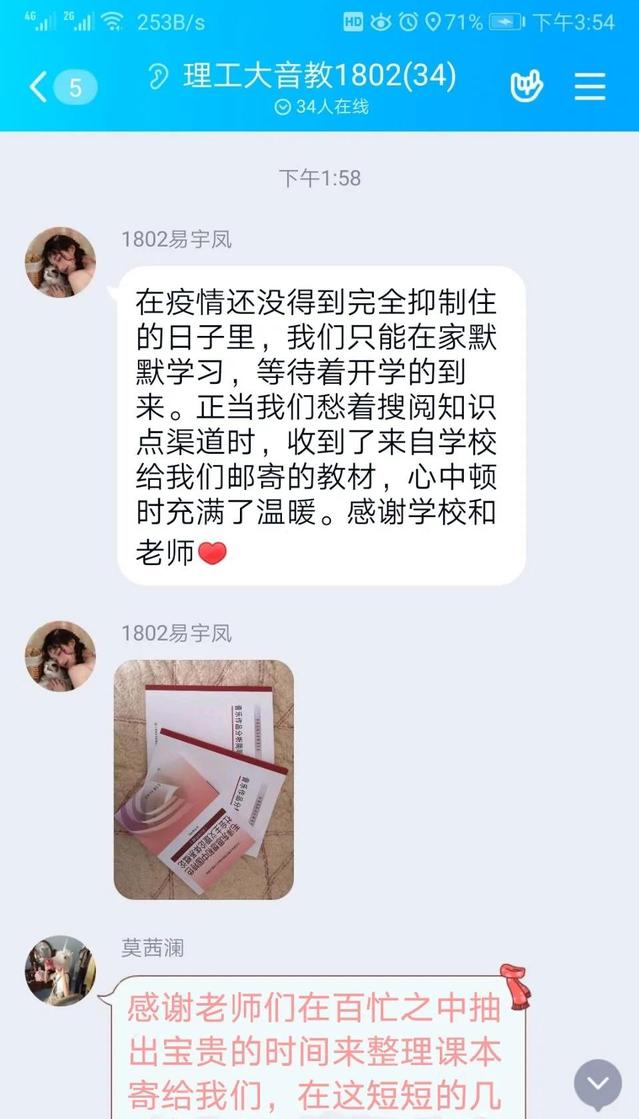The width and height of the screenshot is (639, 1119).
Task: Open 莫茜澜's profile avatar
Action: [x=60, y=970]
